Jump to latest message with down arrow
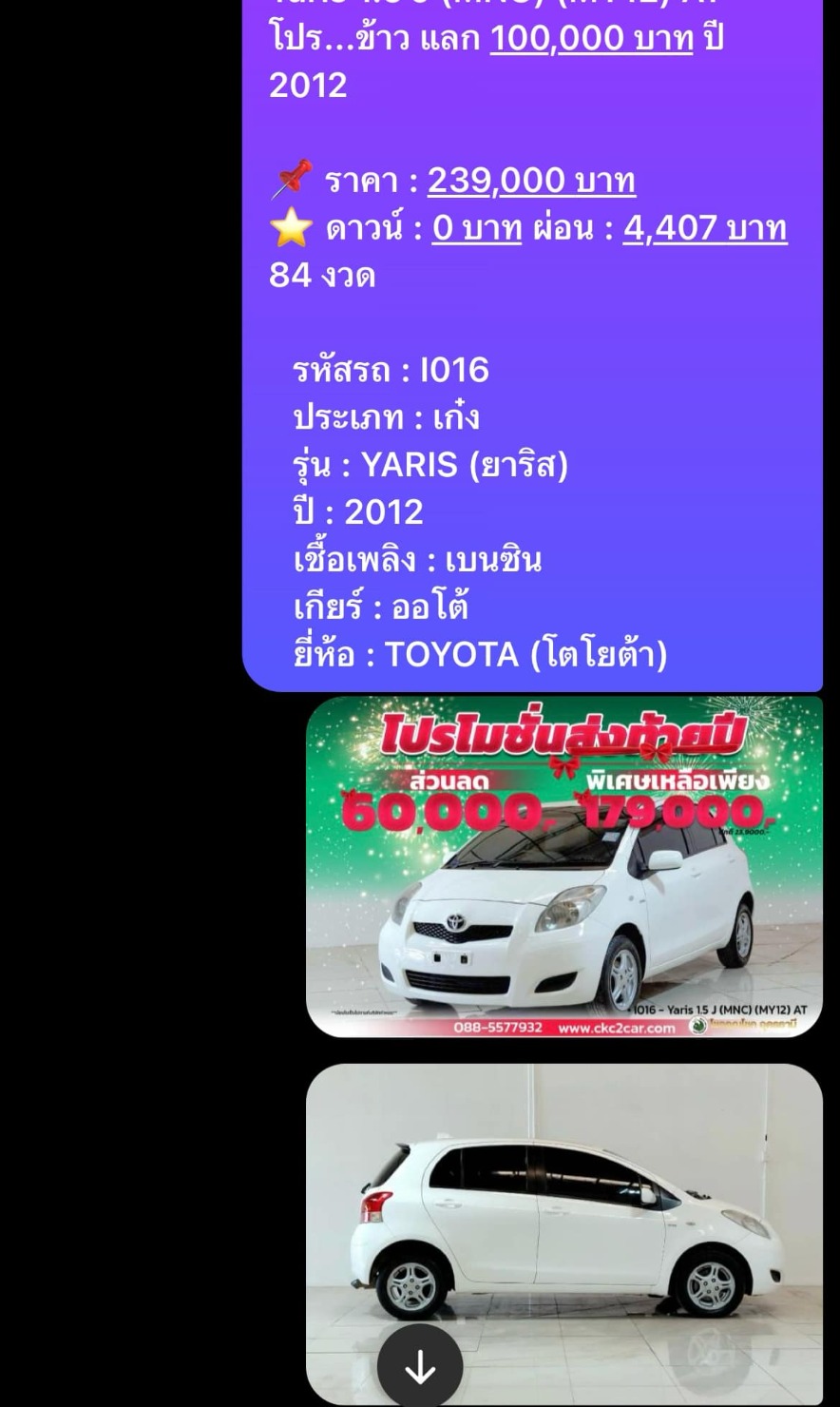The height and width of the screenshot is (1407, 840). 420,1367
